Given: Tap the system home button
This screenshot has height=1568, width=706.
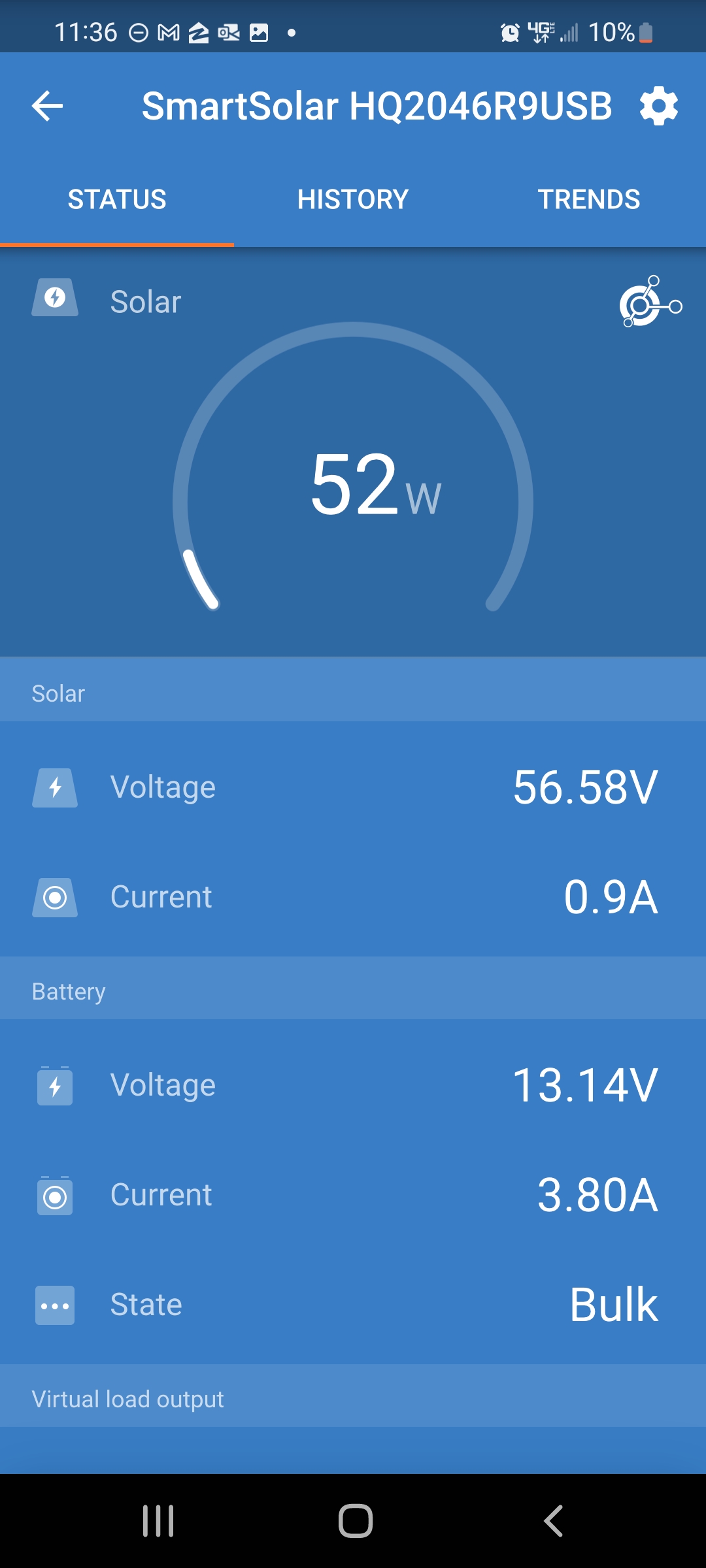Looking at the screenshot, I should 355,1521.
